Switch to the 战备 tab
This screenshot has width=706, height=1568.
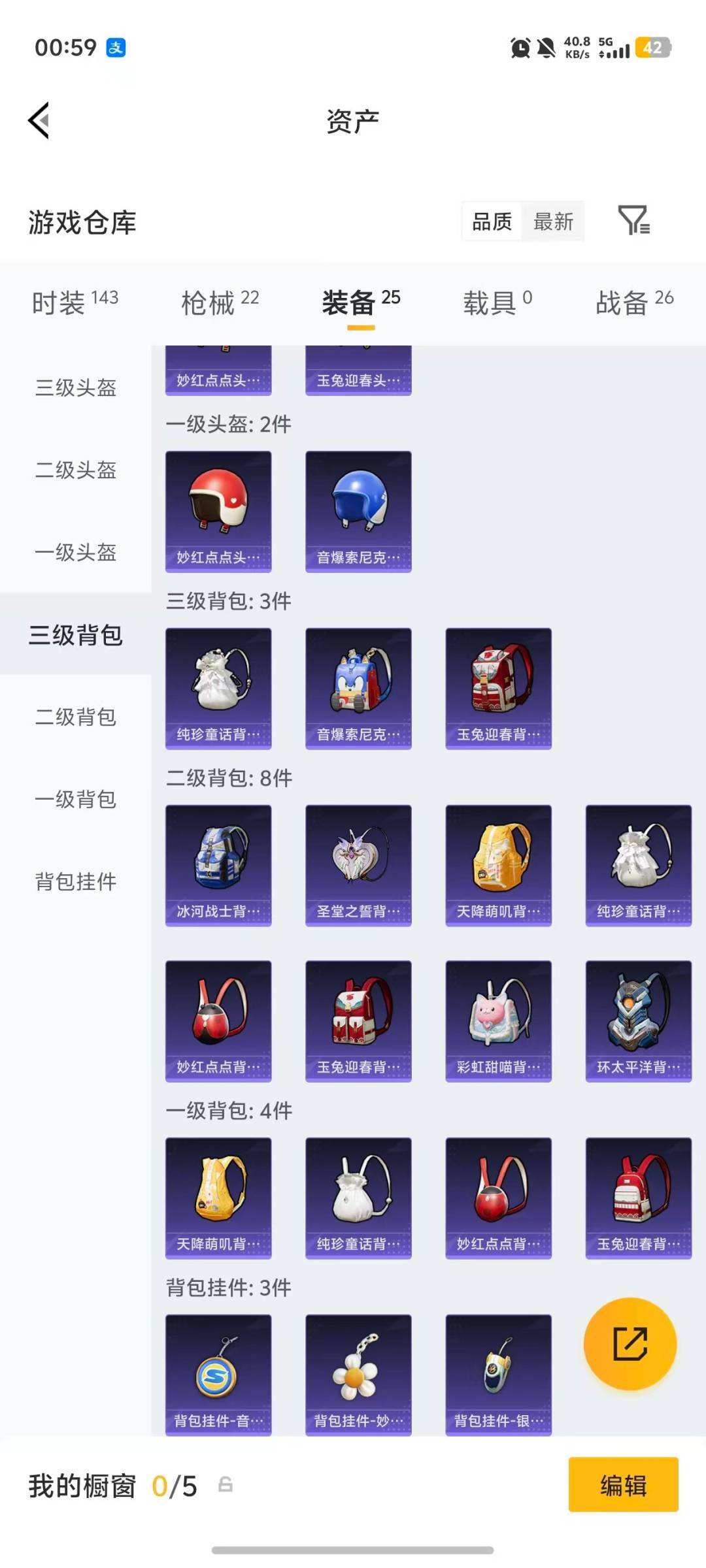[x=634, y=302]
